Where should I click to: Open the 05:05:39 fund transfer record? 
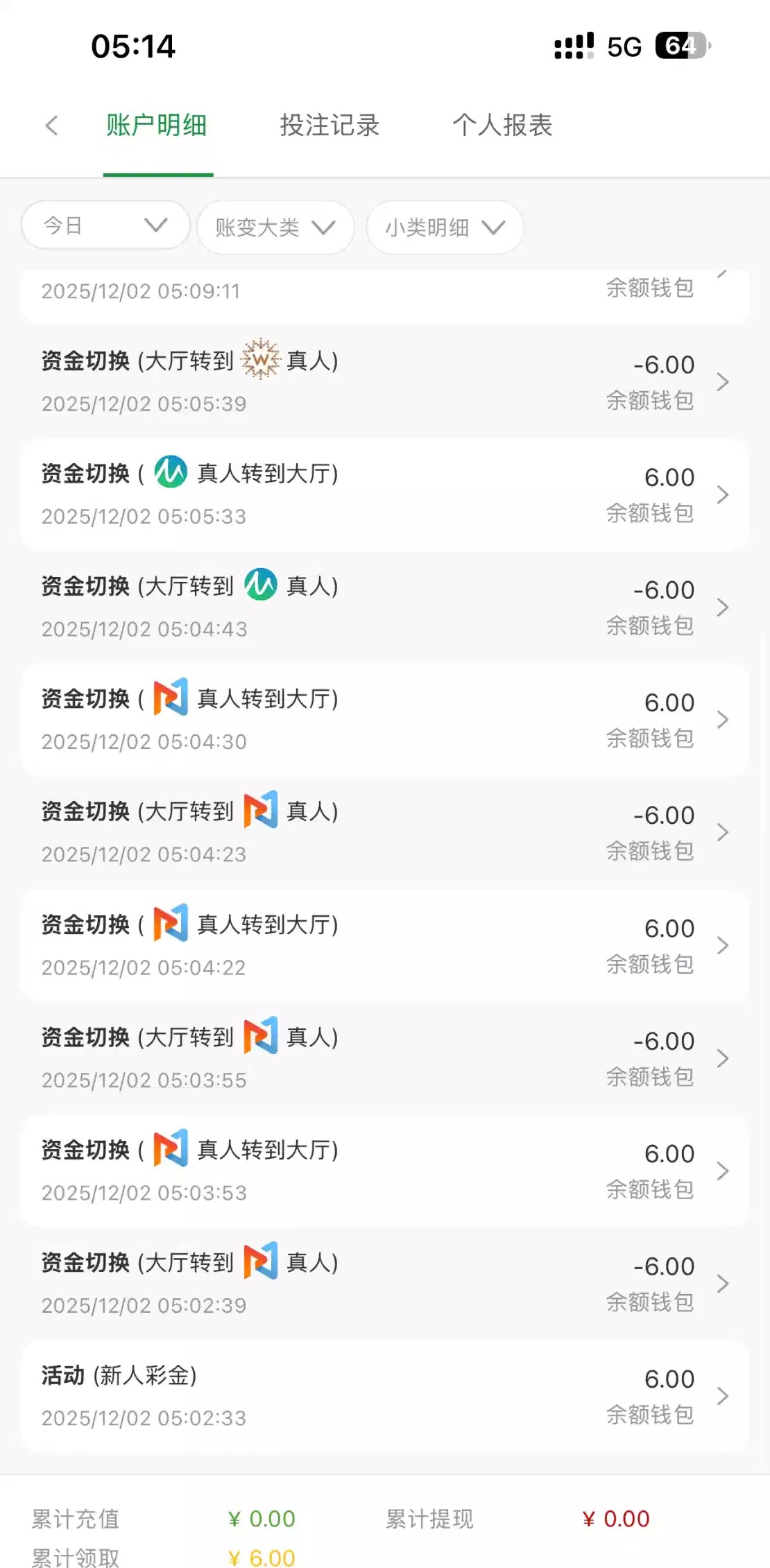click(x=384, y=381)
